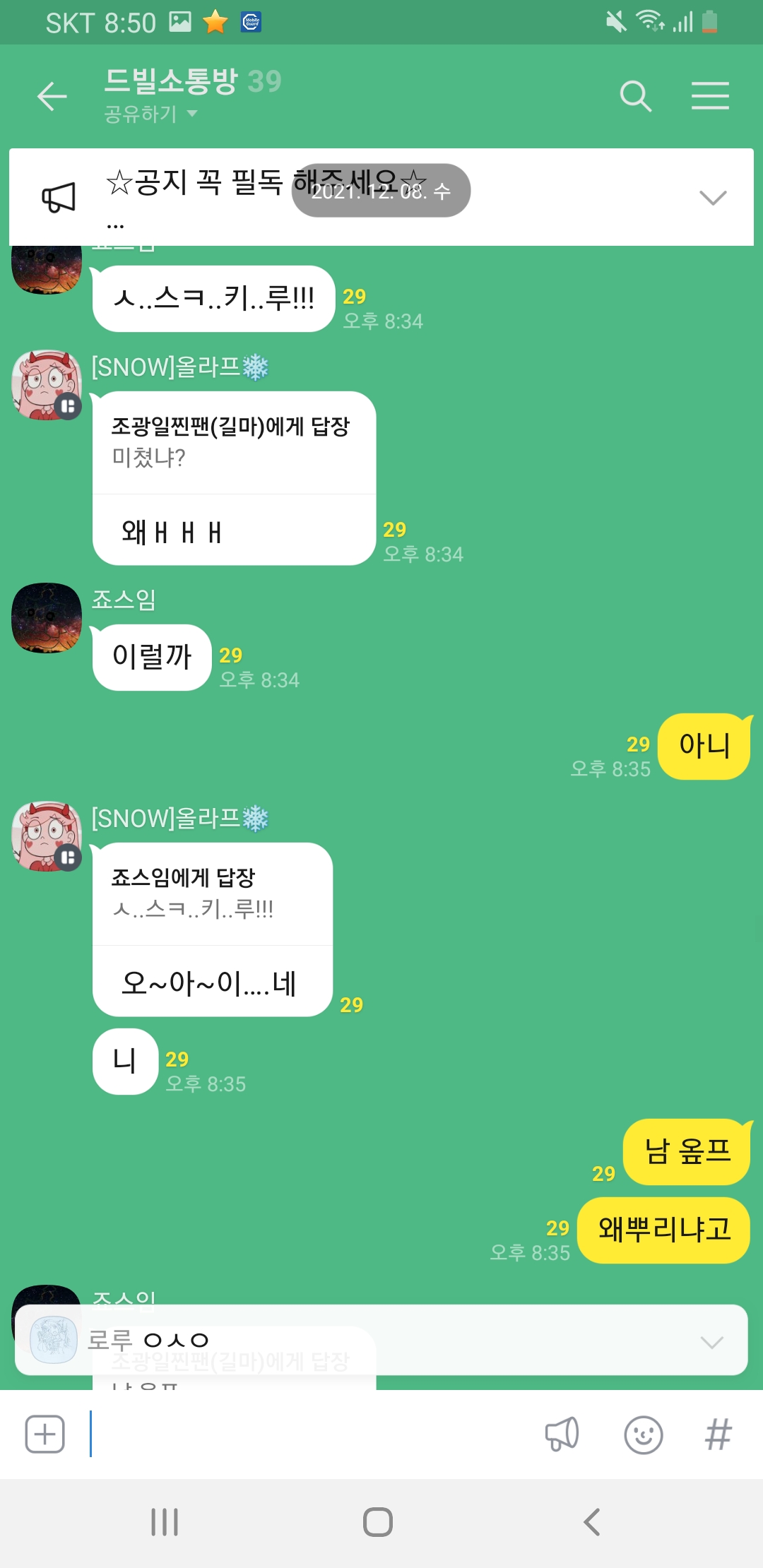Open the plus attachment menu
Screen dimensions: 763x1568
coord(45,1435)
